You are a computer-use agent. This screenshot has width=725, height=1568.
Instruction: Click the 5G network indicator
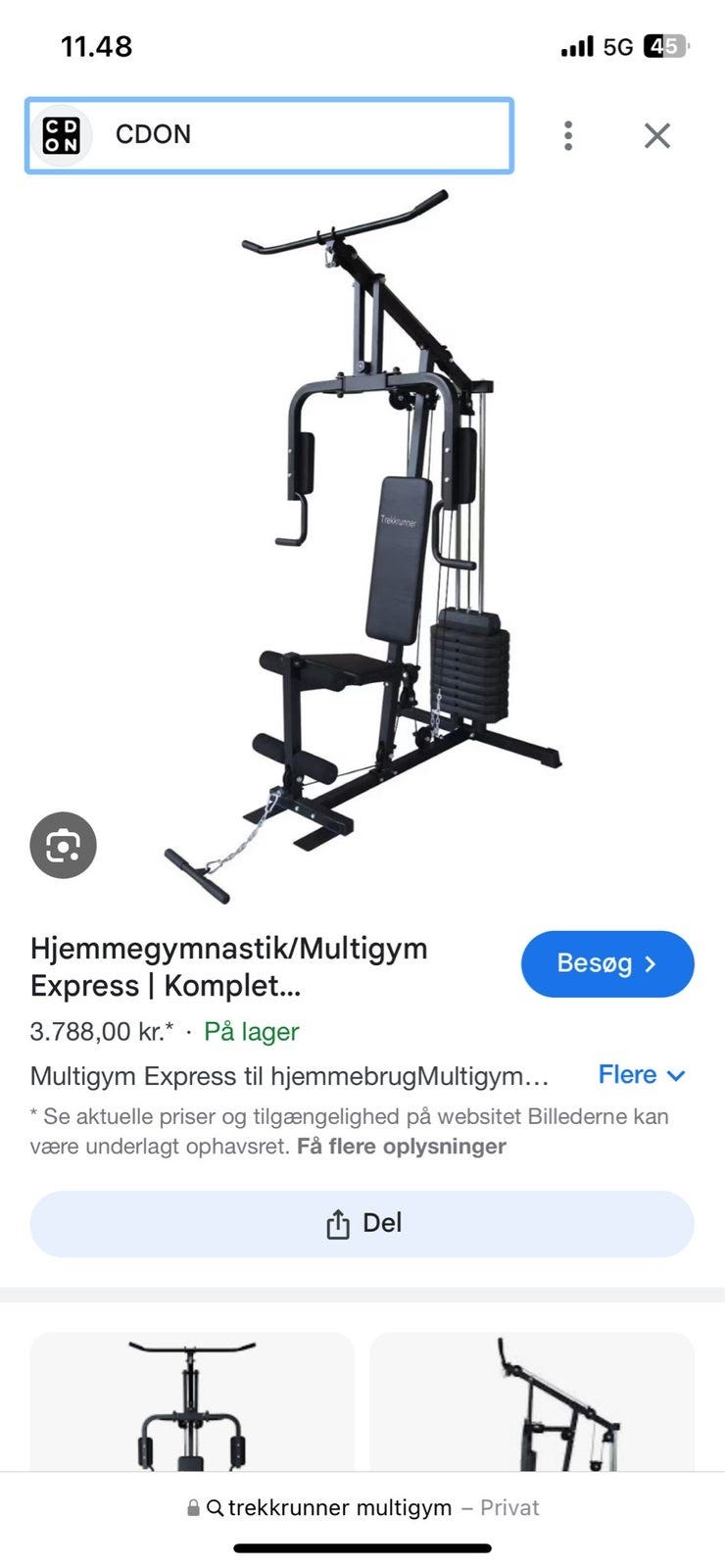pos(619,45)
